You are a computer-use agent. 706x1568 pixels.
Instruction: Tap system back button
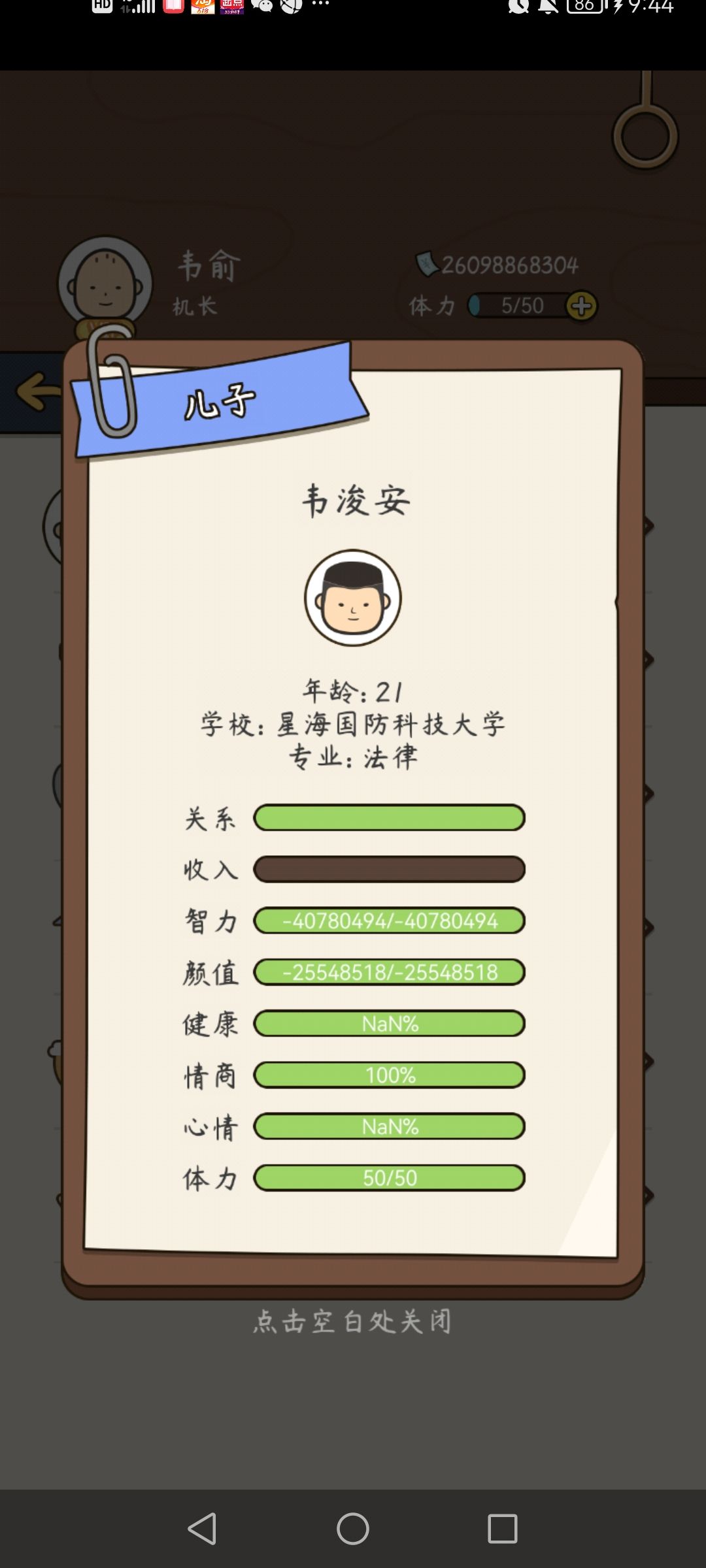202,1529
